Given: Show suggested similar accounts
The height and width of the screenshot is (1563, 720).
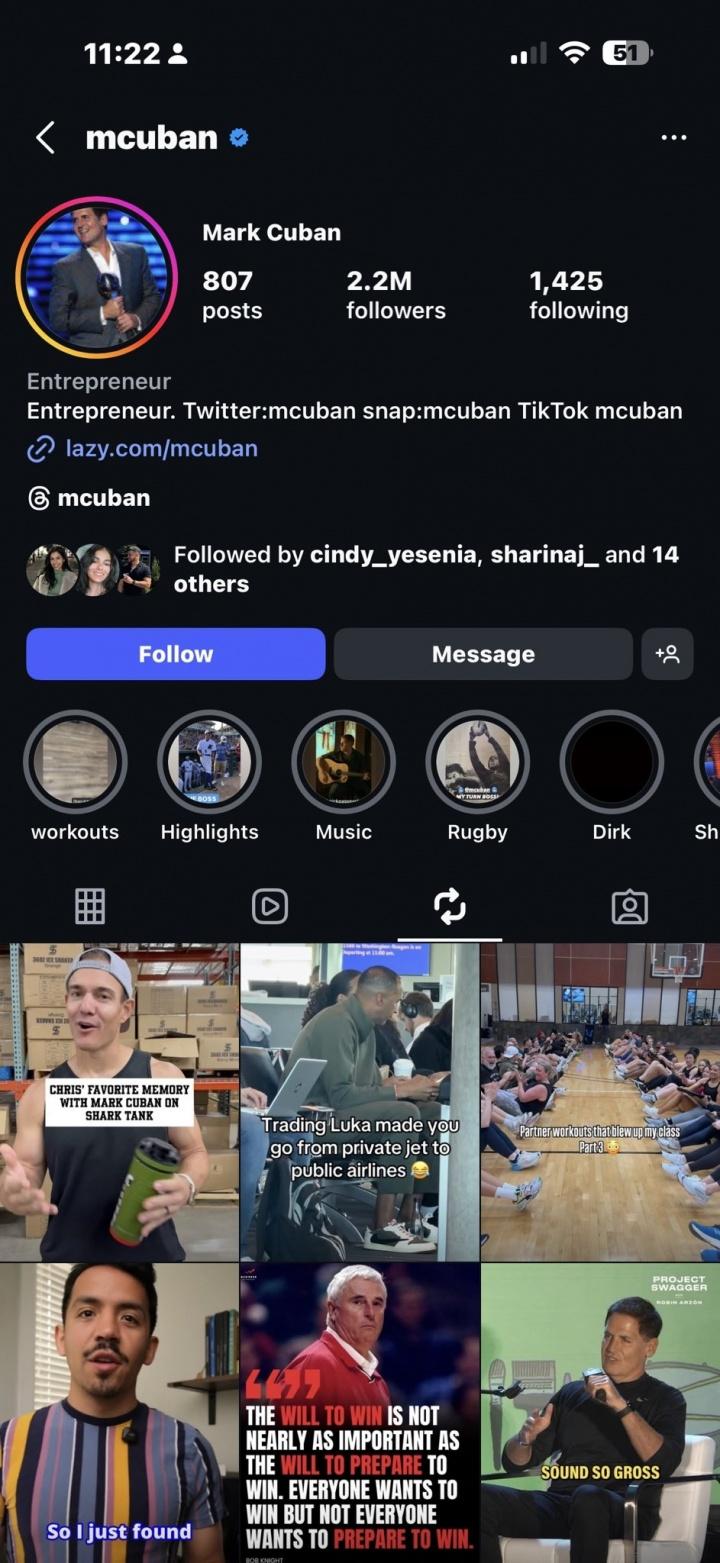Looking at the screenshot, I should (667, 654).
